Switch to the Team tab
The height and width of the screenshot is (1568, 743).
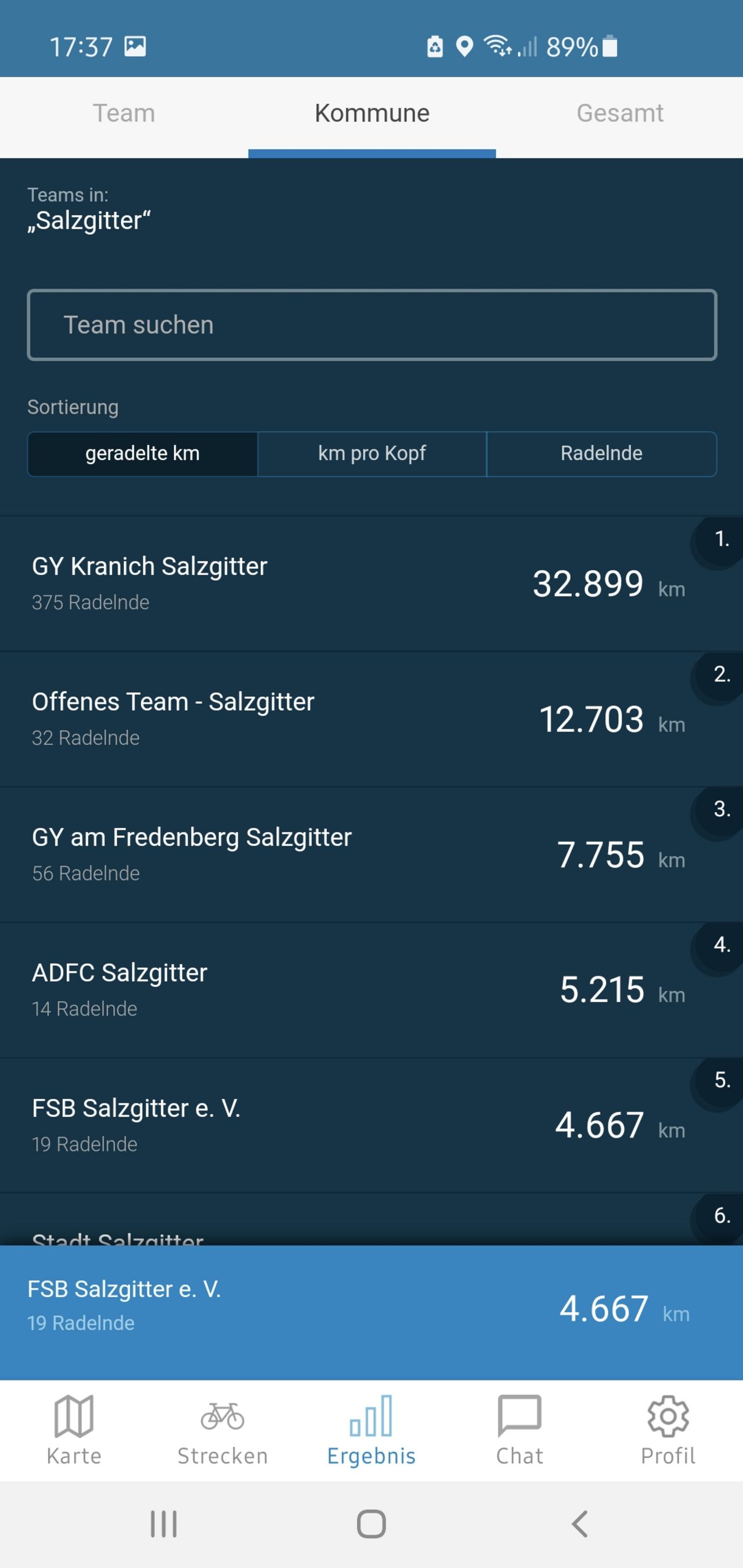(x=124, y=114)
